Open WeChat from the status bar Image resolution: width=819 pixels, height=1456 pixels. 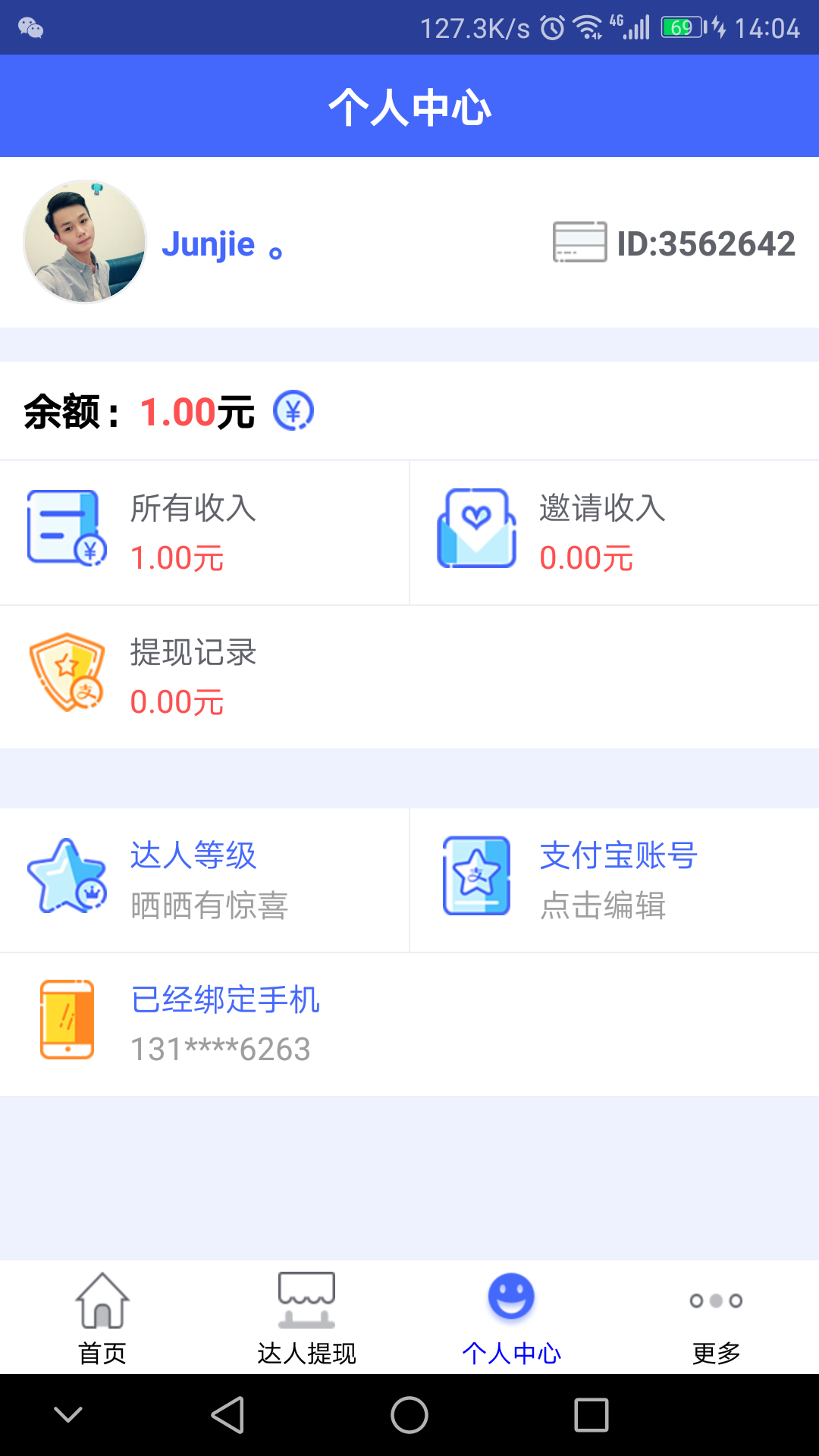coord(29,27)
